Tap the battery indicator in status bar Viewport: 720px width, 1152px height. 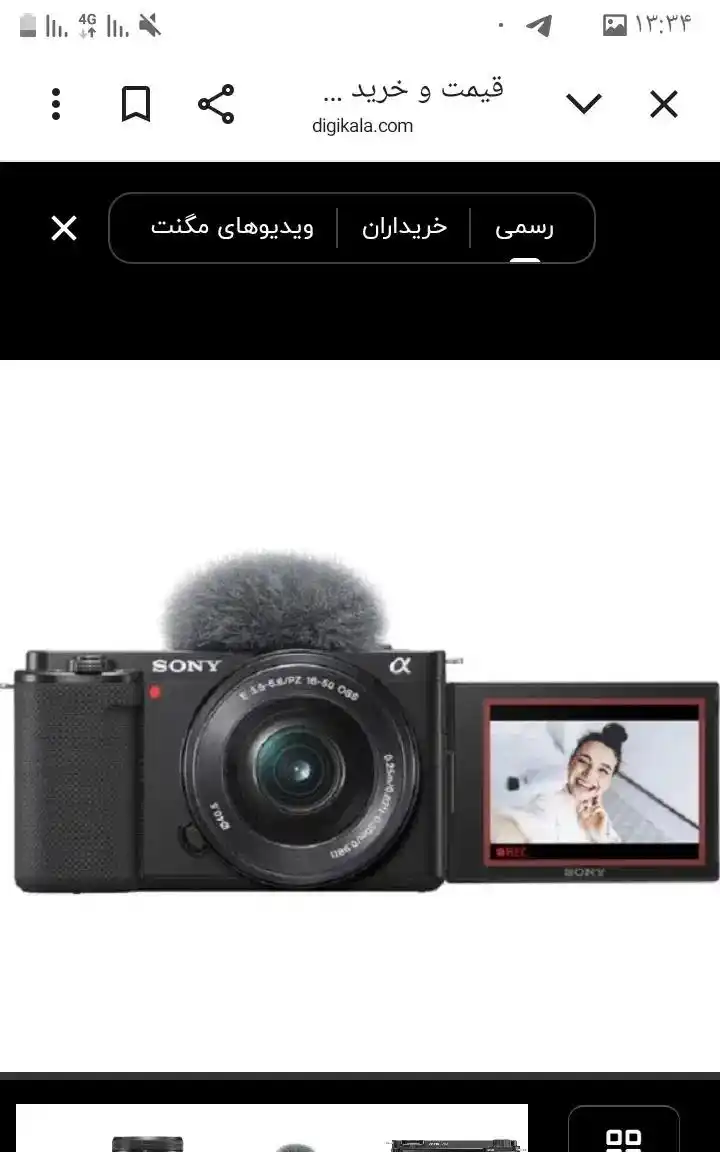(x=26, y=24)
